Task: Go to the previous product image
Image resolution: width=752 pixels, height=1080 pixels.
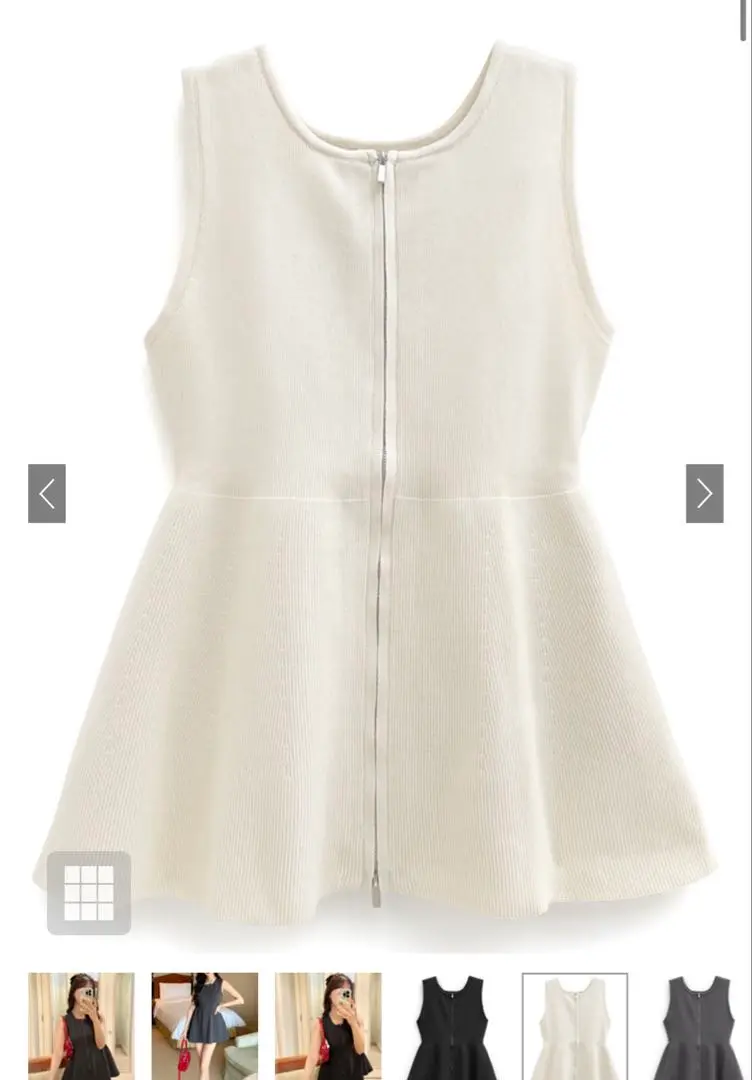Action: pyautogui.click(x=47, y=493)
